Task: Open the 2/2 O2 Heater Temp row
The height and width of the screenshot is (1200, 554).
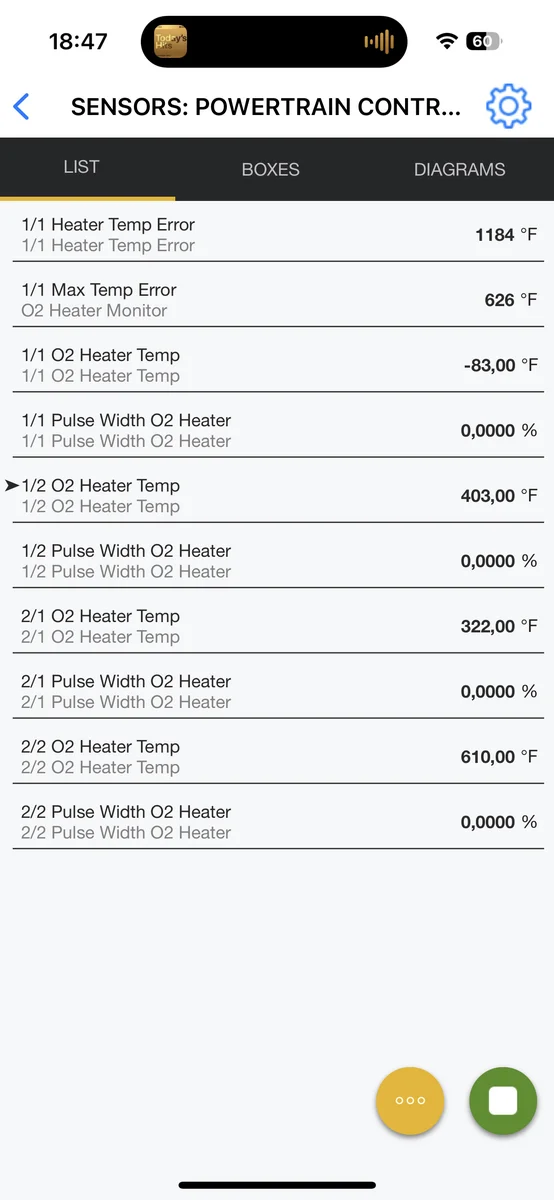Action: click(278, 757)
